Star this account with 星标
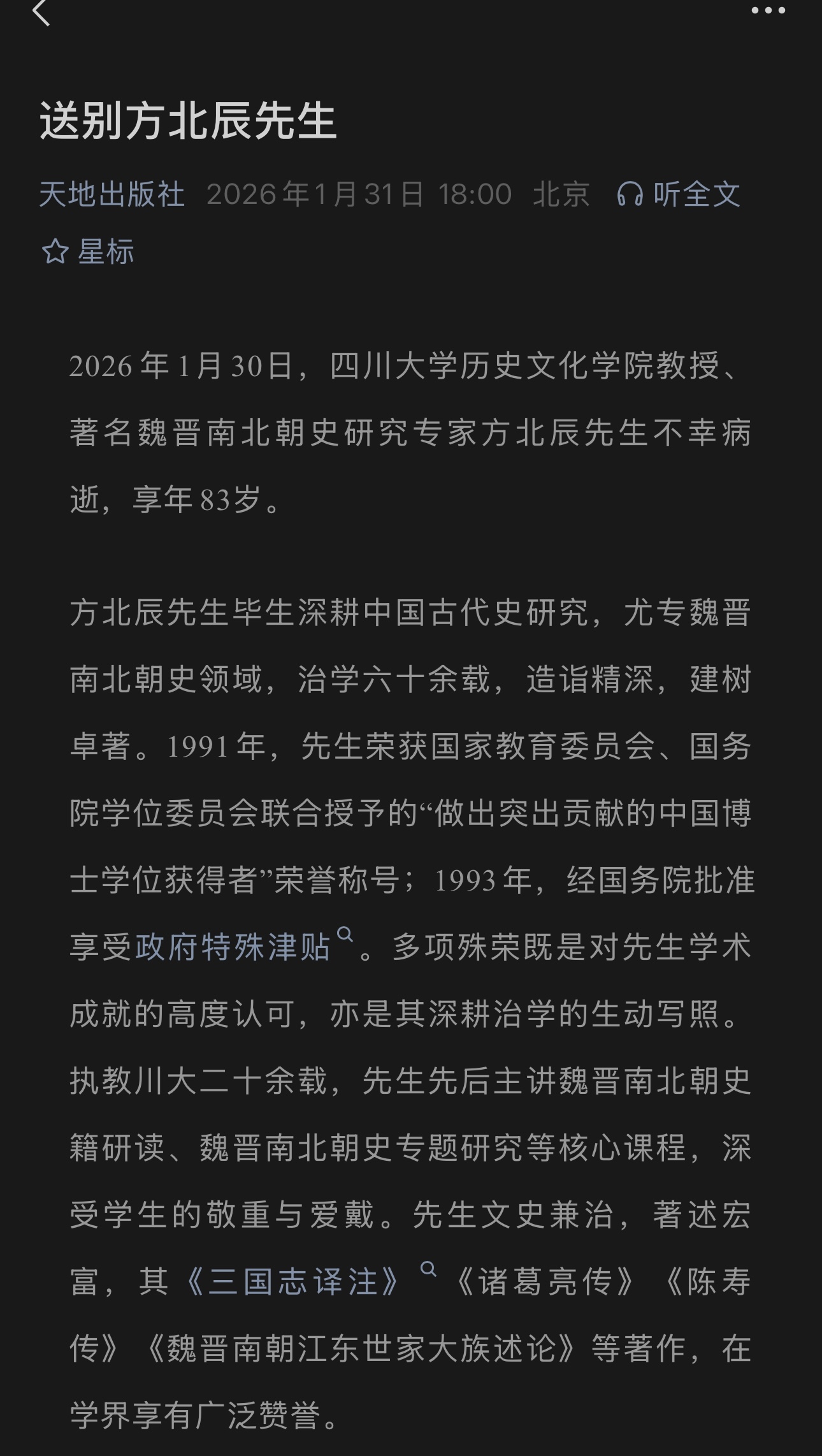Viewport: 822px width, 1456px height. pyautogui.click(x=88, y=252)
